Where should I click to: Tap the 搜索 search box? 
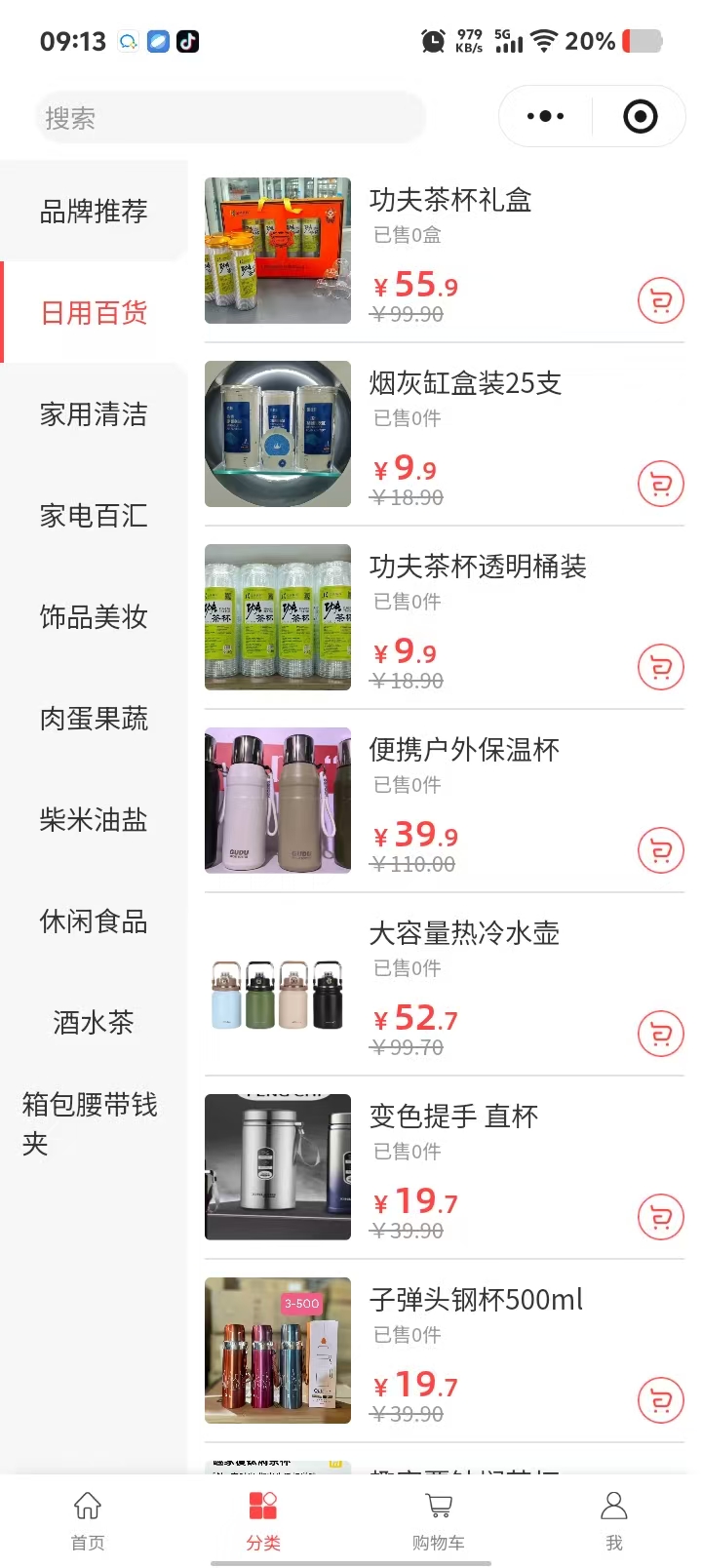click(x=229, y=118)
